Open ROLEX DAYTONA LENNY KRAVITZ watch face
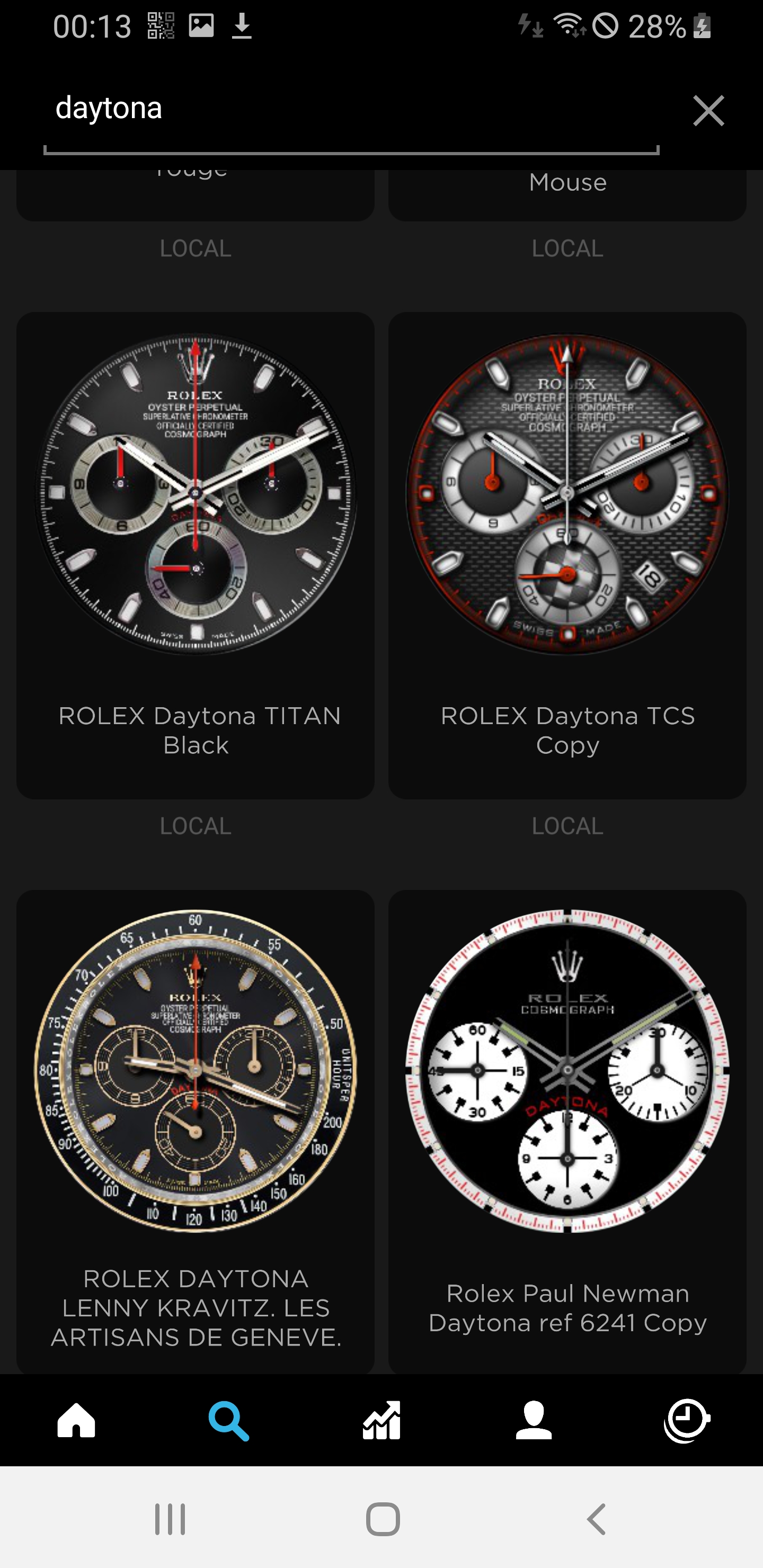 (x=196, y=1132)
